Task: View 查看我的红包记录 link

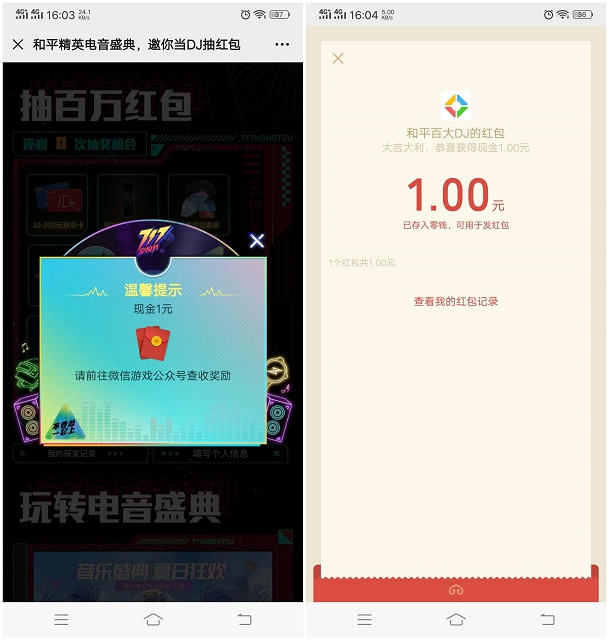Action: tap(455, 301)
